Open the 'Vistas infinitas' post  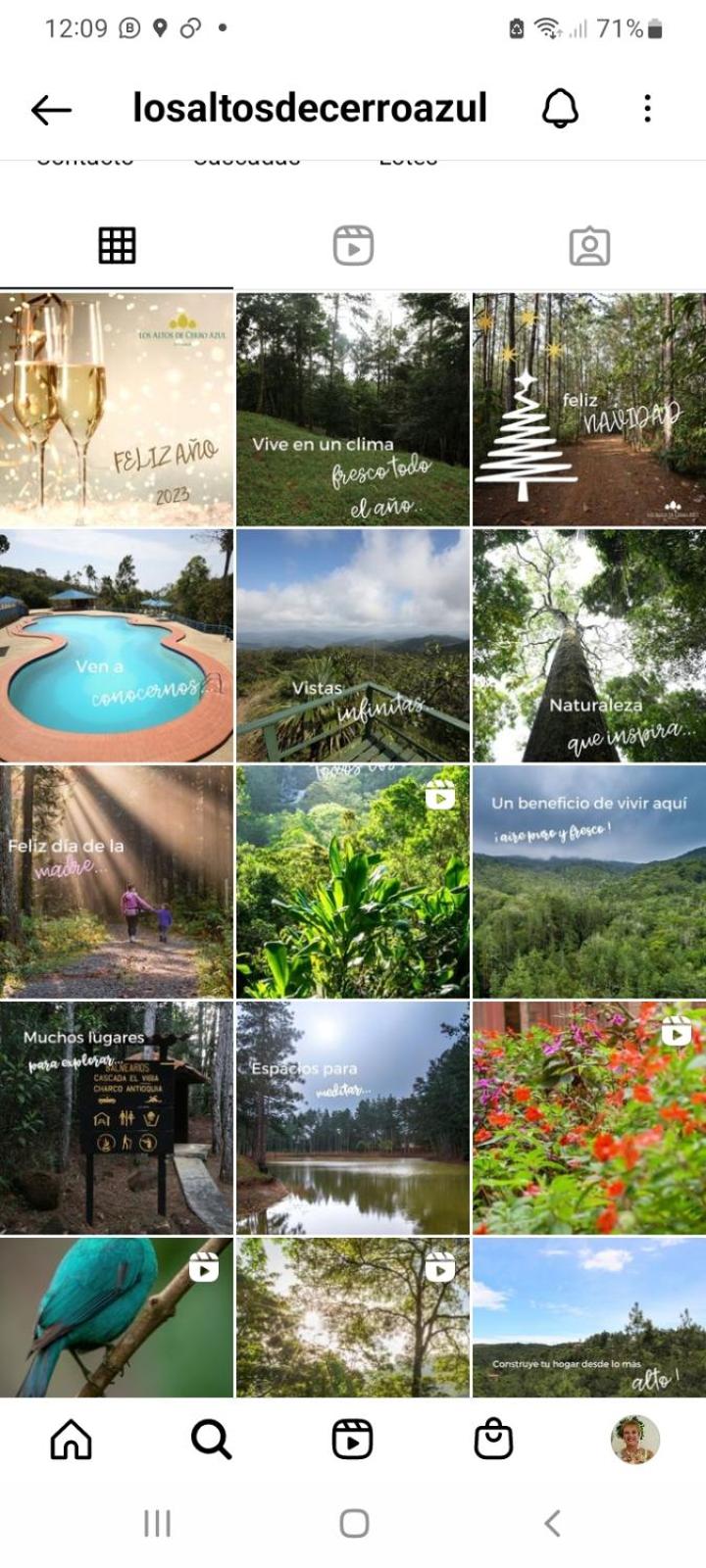(353, 646)
